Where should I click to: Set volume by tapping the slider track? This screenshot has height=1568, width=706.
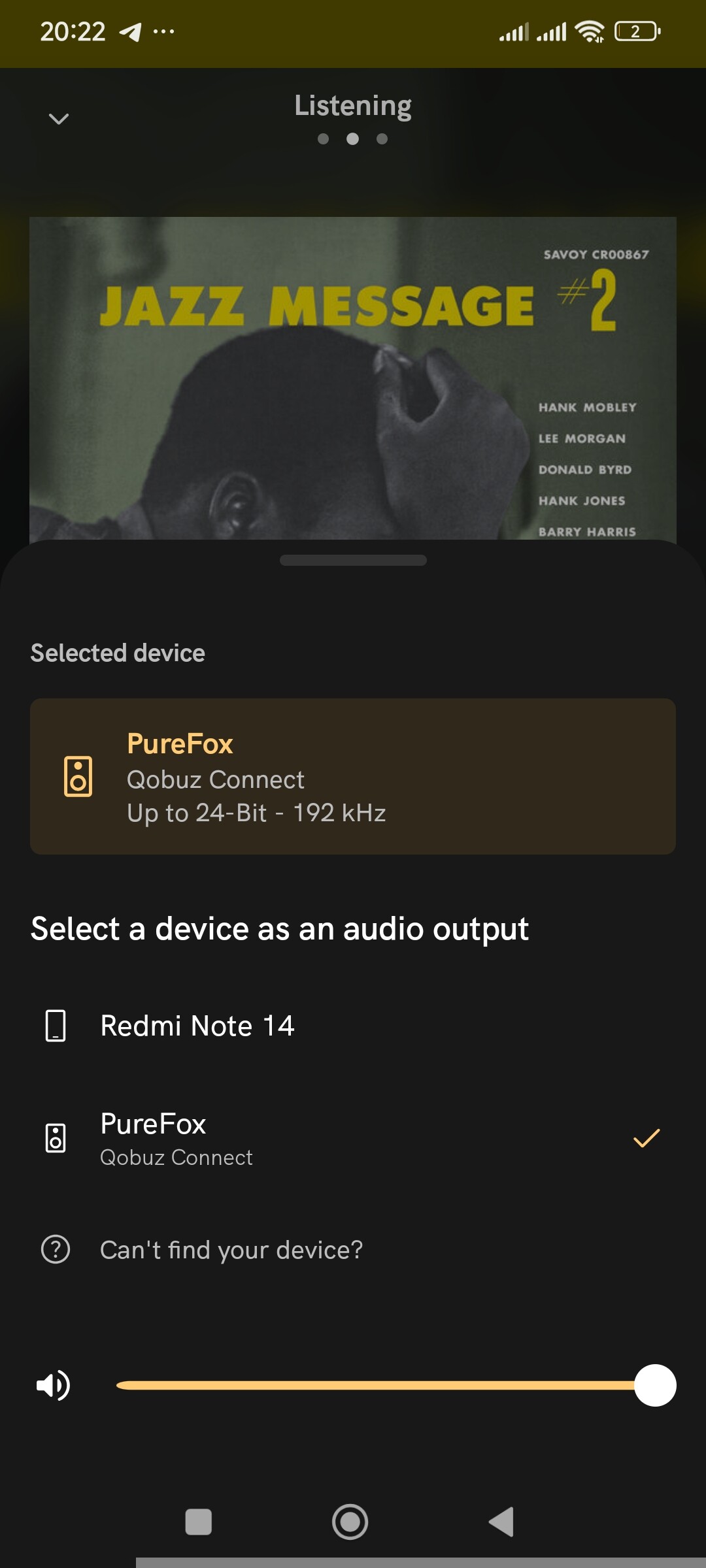click(373, 1385)
